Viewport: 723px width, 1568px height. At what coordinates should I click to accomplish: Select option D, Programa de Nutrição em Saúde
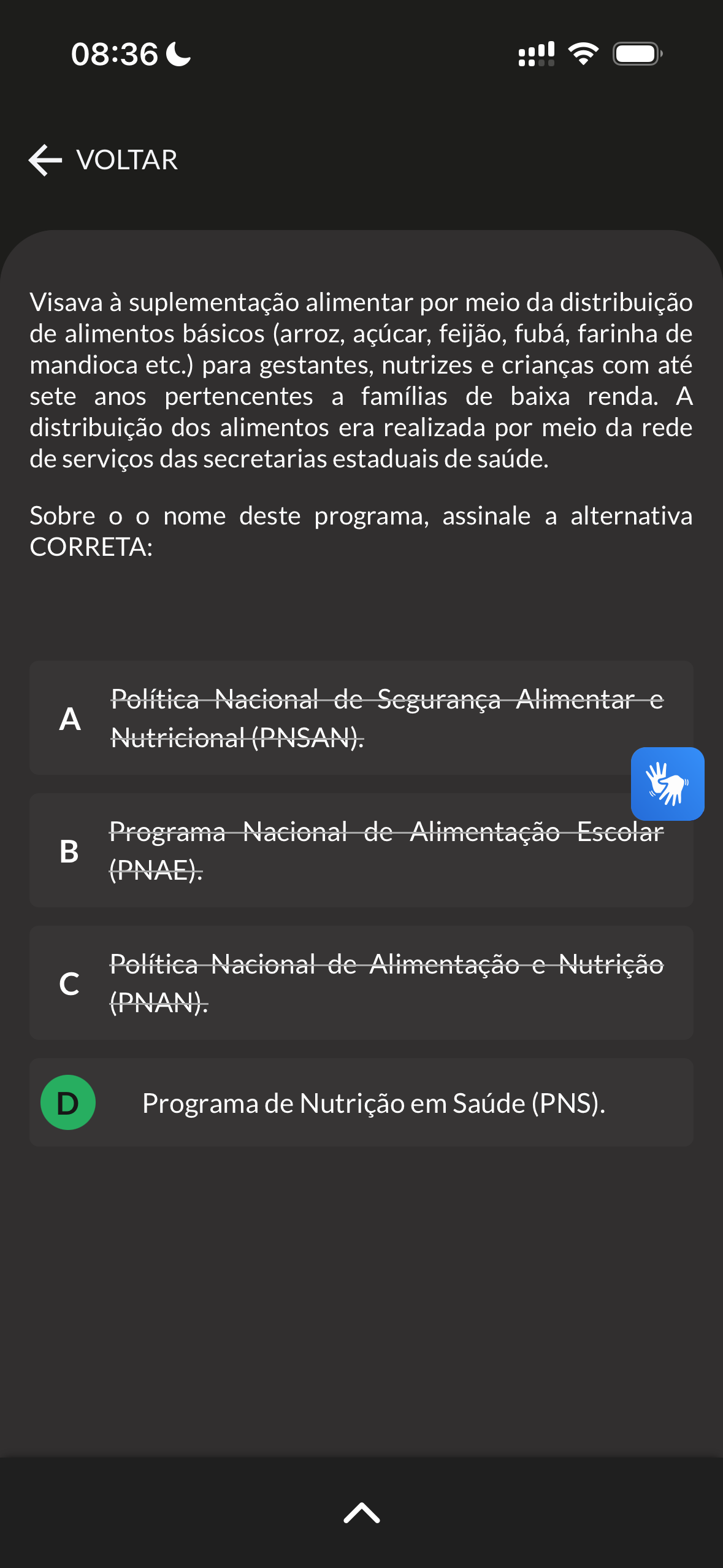[x=361, y=1102]
